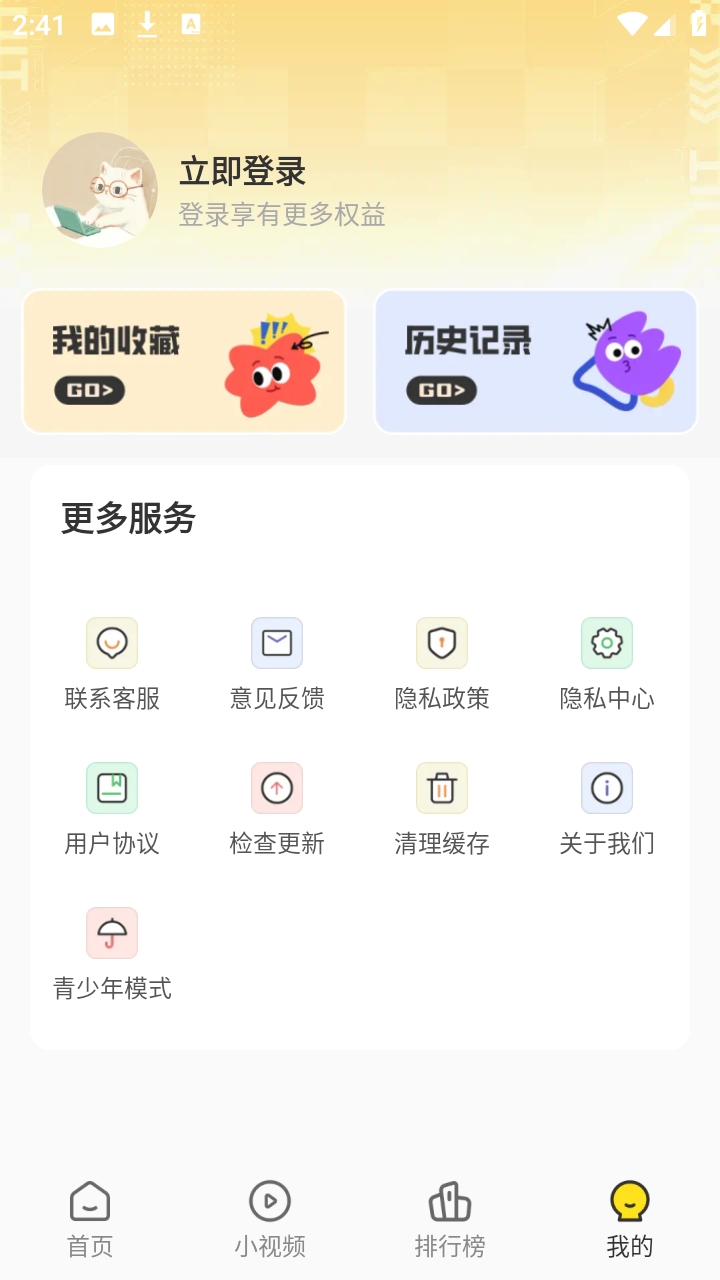This screenshot has height=1280, width=720.
Task: Switch to the 首页 tab
Action: 90,1218
